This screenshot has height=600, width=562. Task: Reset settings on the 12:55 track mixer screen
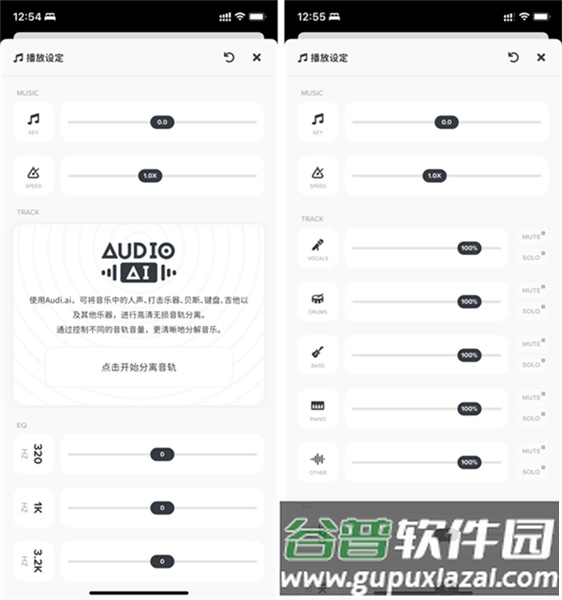pyautogui.click(x=513, y=57)
